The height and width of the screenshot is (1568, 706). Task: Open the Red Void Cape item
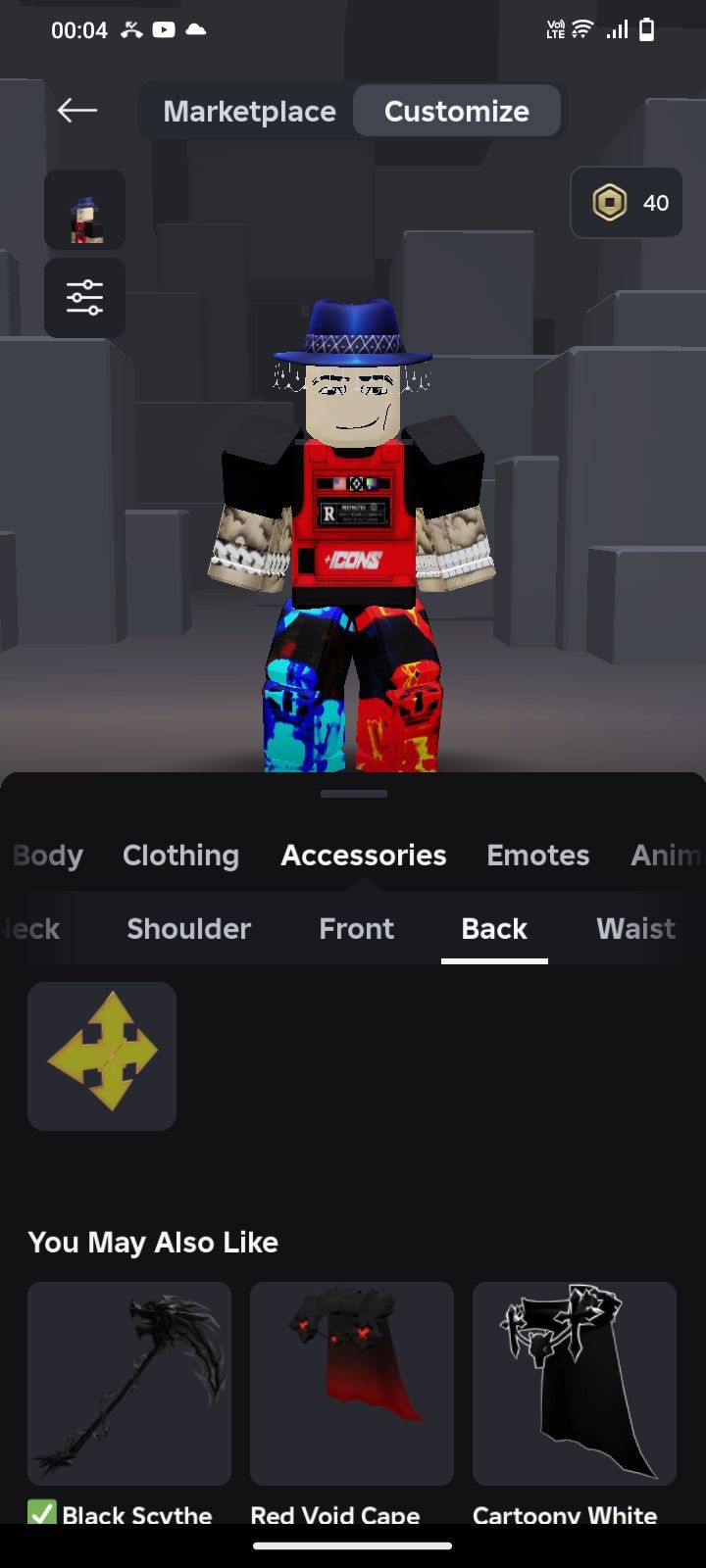coord(352,1384)
